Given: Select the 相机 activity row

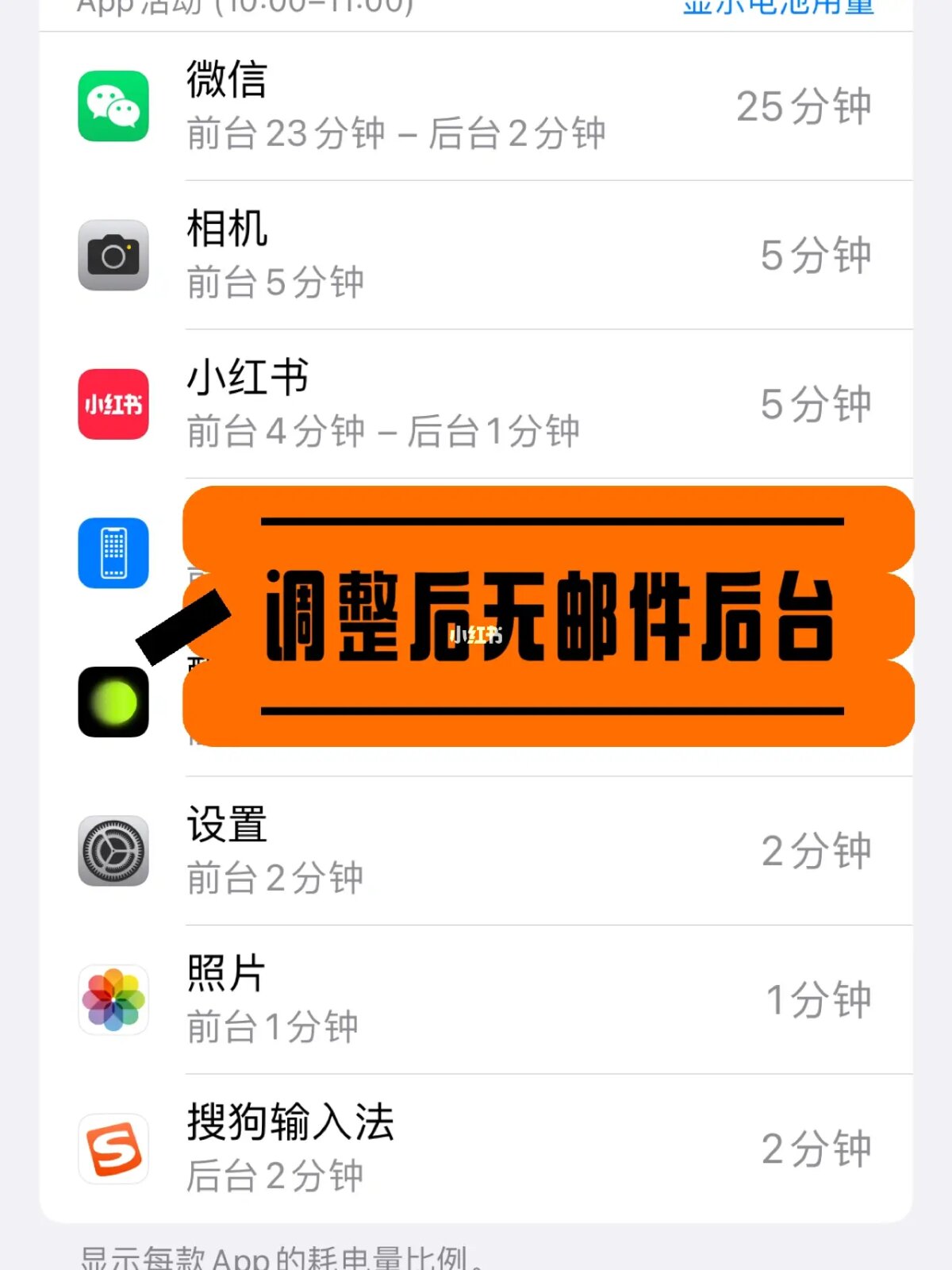Looking at the screenshot, I should pyautogui.click(x=476, y=255).
